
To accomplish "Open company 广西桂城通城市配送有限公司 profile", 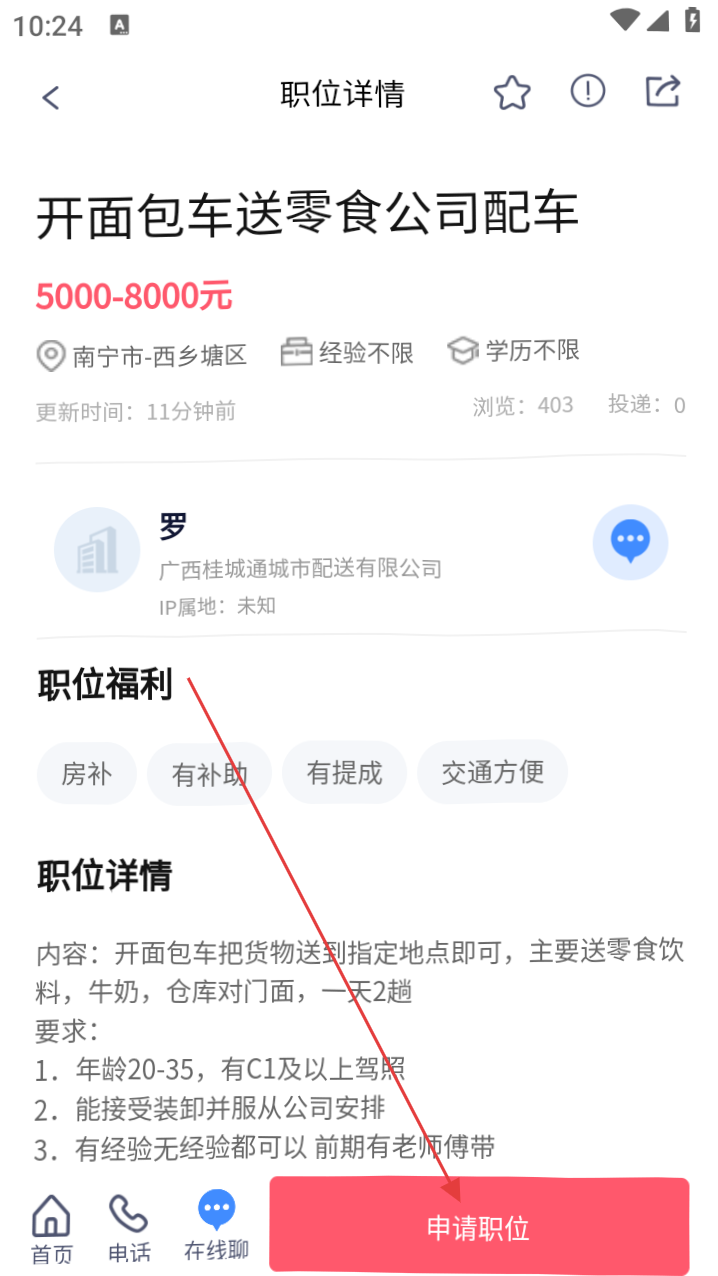I will point(300,569).
